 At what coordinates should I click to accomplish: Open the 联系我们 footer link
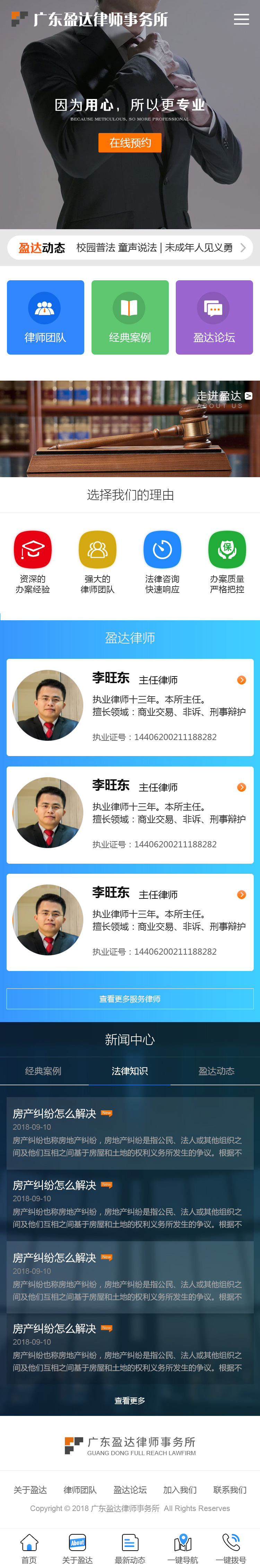[x=229, y=1490]
